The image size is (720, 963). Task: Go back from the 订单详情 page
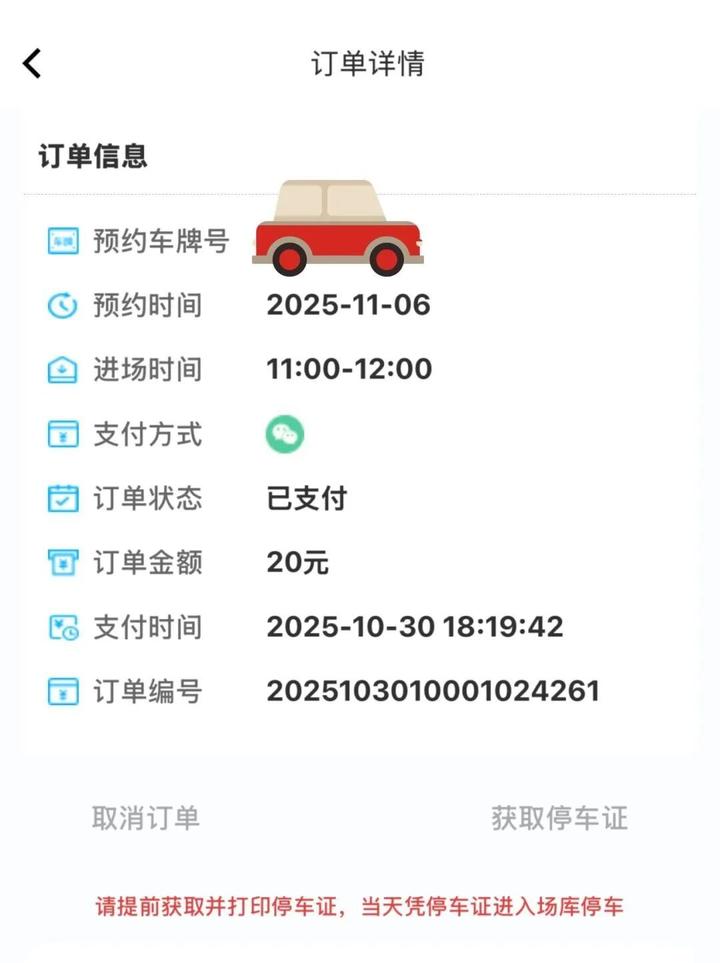(x=33, y=64)
